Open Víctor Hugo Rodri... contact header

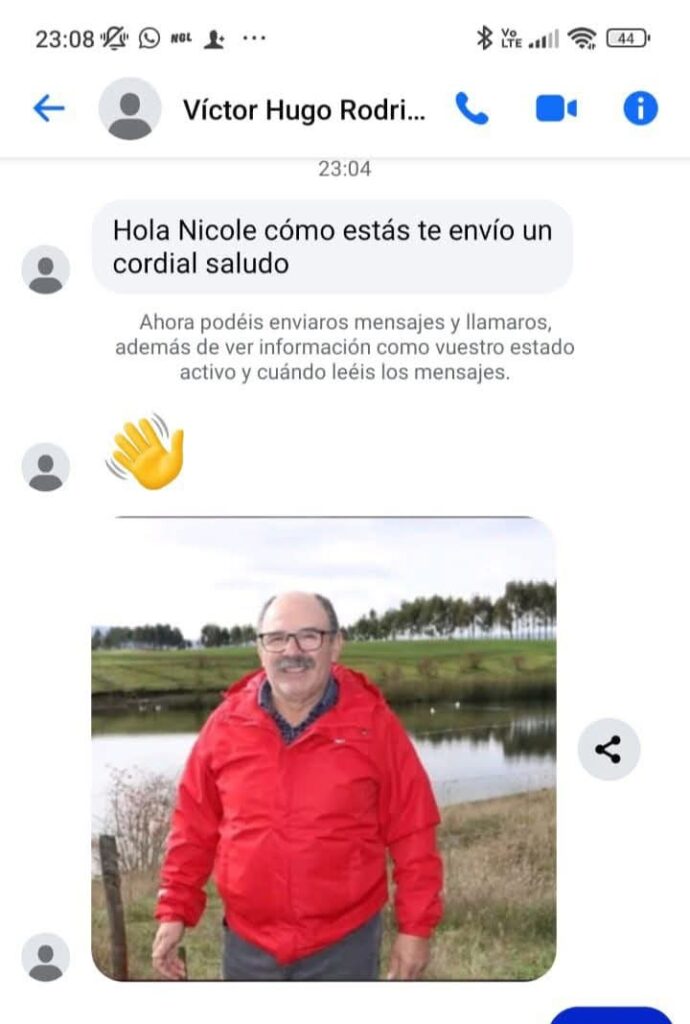click(x=303, y=110)
